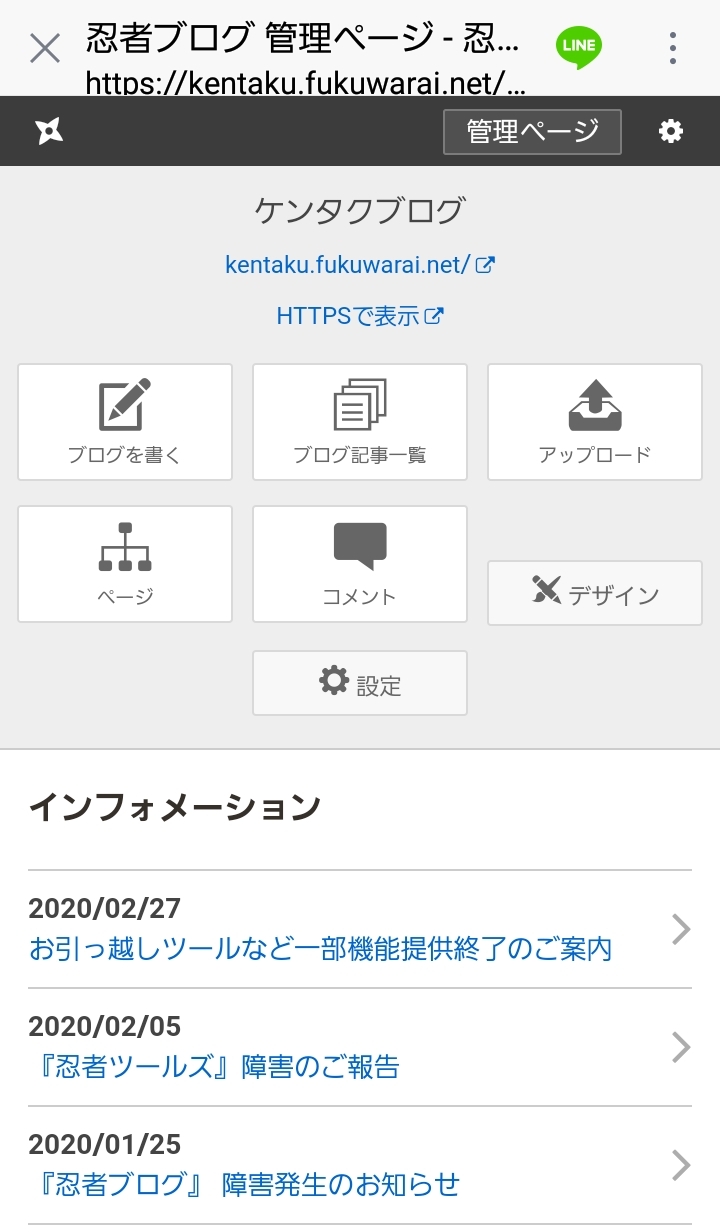View コメント comments tile
720x1232 pixels.
[x=360, y=563]
